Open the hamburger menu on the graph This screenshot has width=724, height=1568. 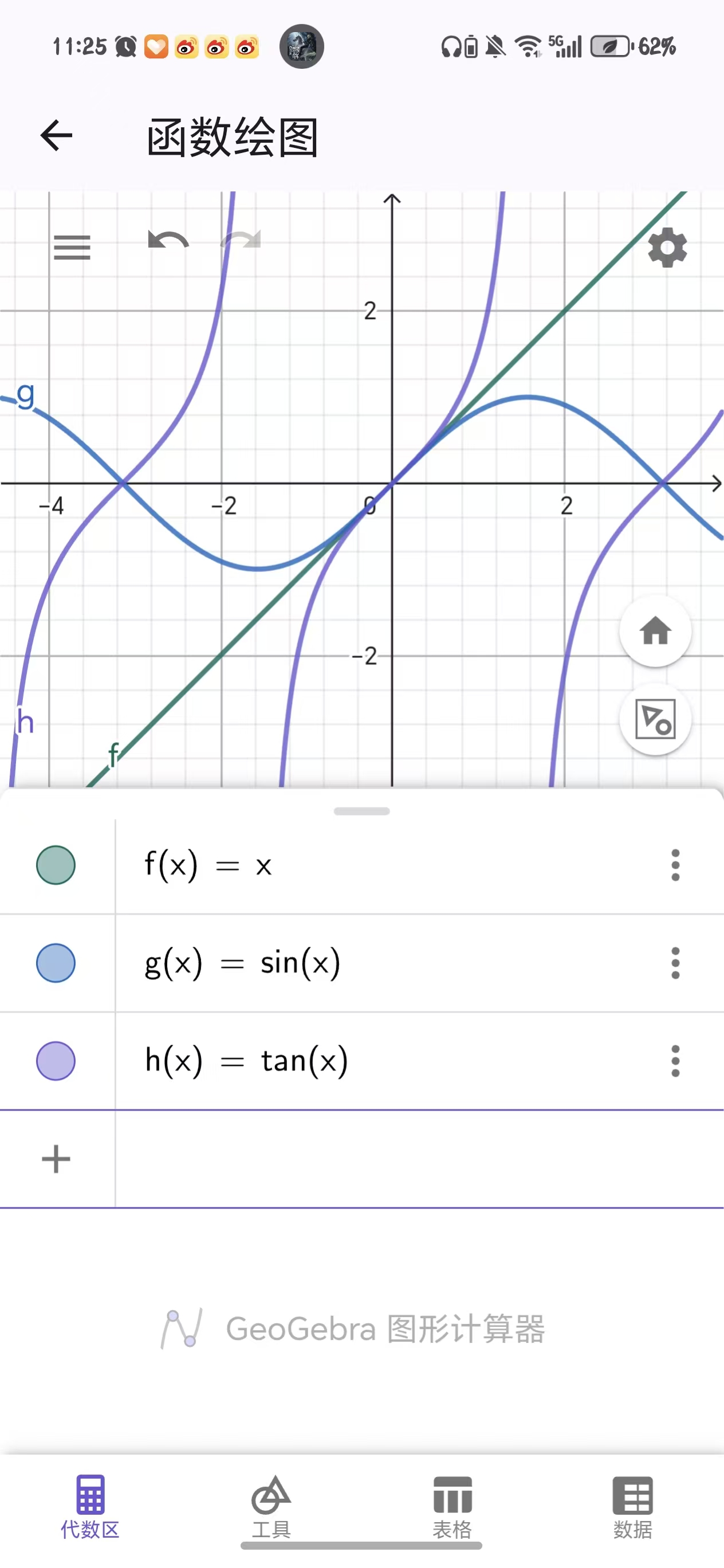click(x=72, y=247)
